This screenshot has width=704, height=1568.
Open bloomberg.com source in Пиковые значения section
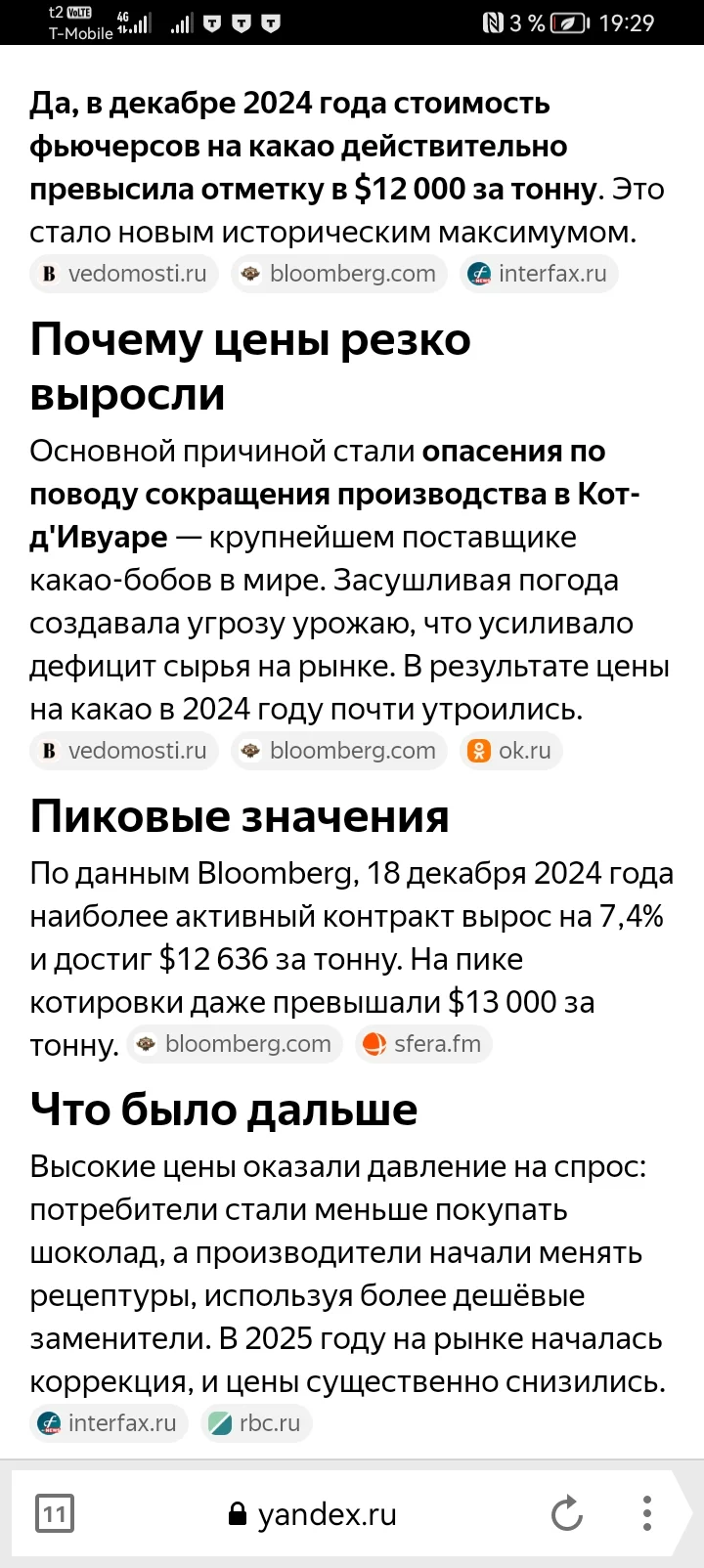pyautogui.click(x=235, y=1044)
